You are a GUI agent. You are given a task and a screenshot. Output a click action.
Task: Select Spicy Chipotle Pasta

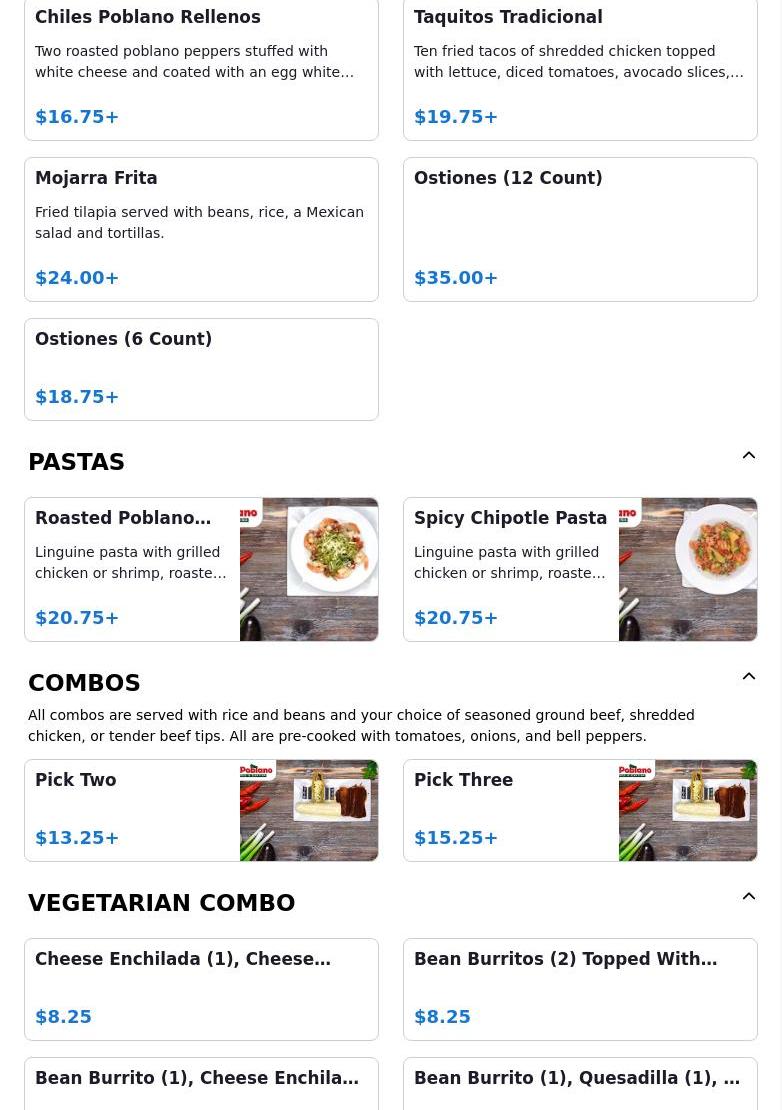tap(580, 569)
